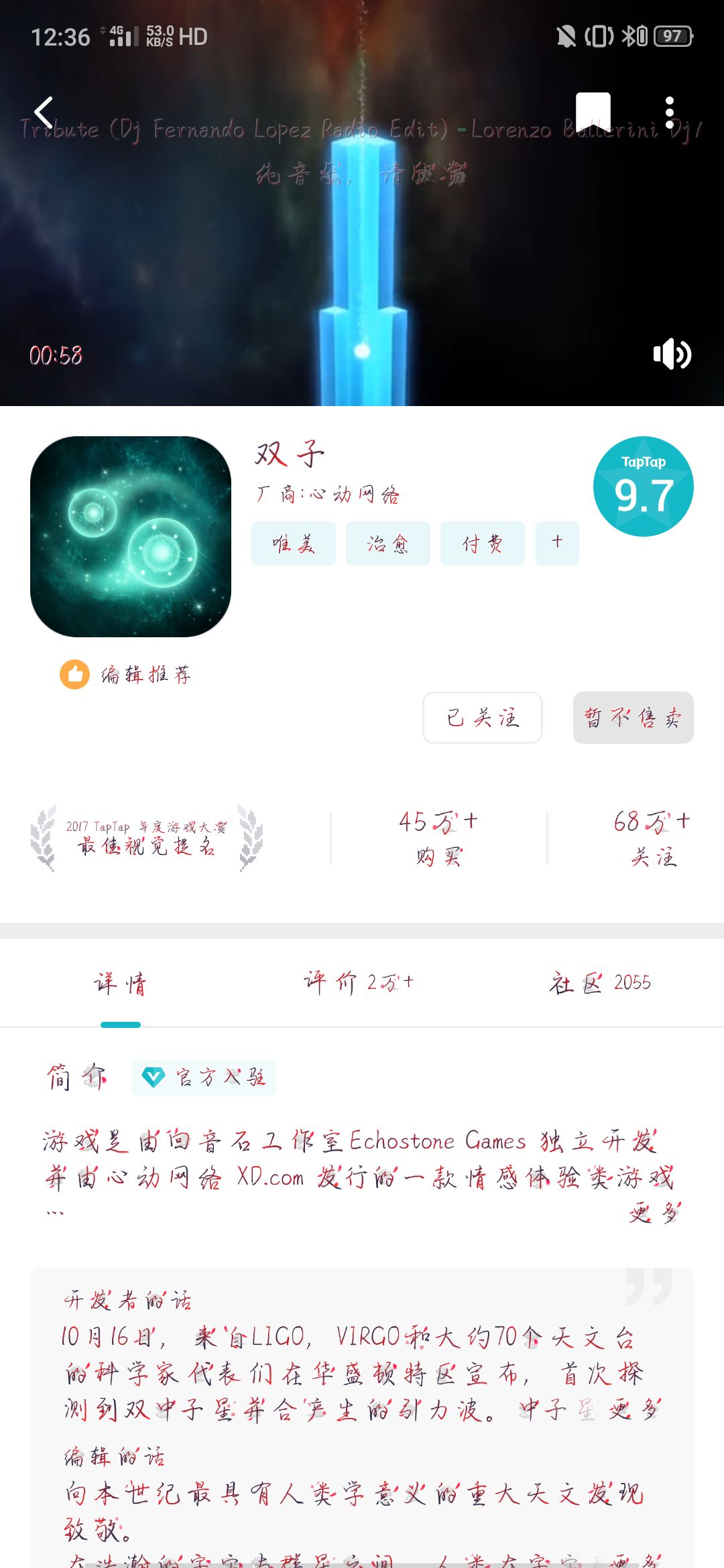Open the TapTap 9.7 rating badge
The height and width of the screenshot is (1568, 724).
[644, 486]
